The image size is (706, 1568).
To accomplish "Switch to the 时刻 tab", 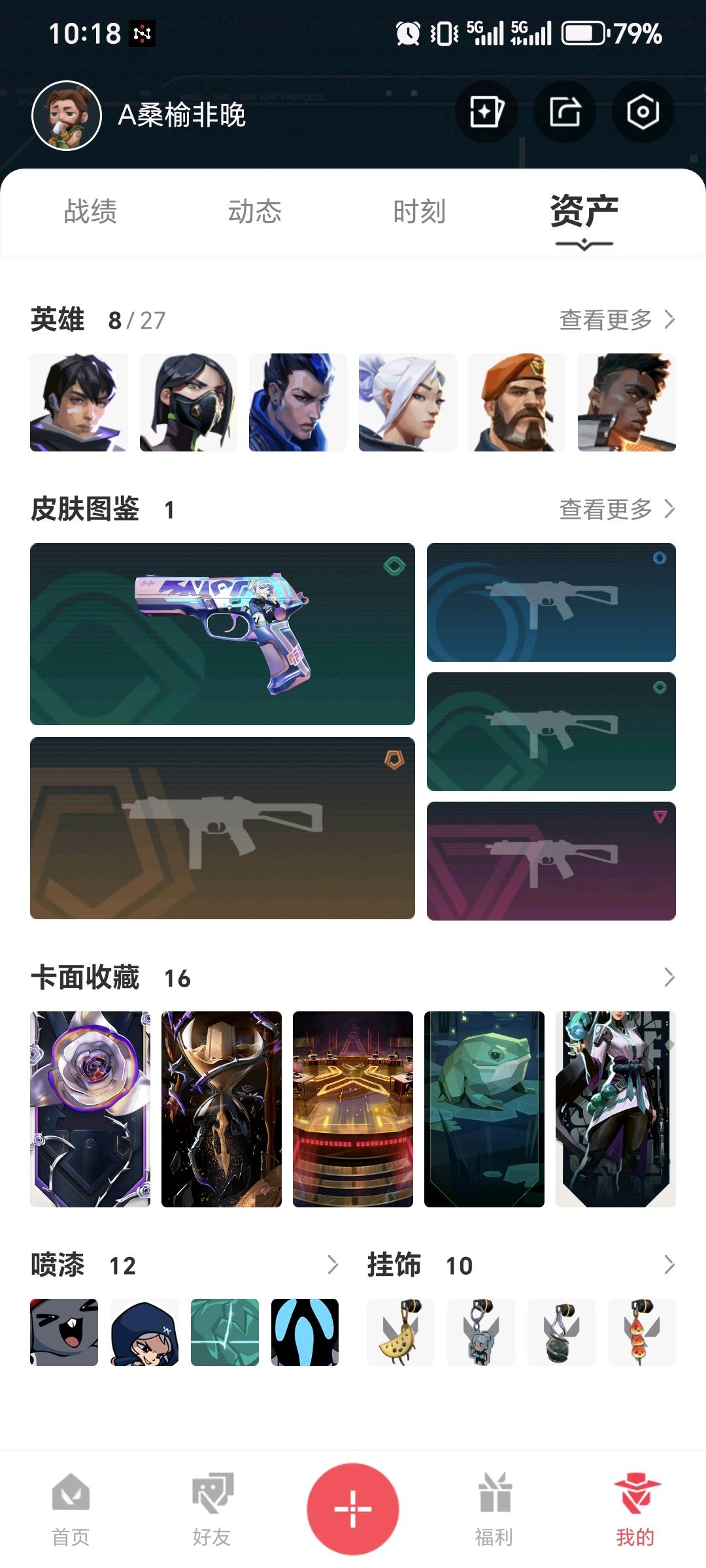I will click(x=420, y=212).
